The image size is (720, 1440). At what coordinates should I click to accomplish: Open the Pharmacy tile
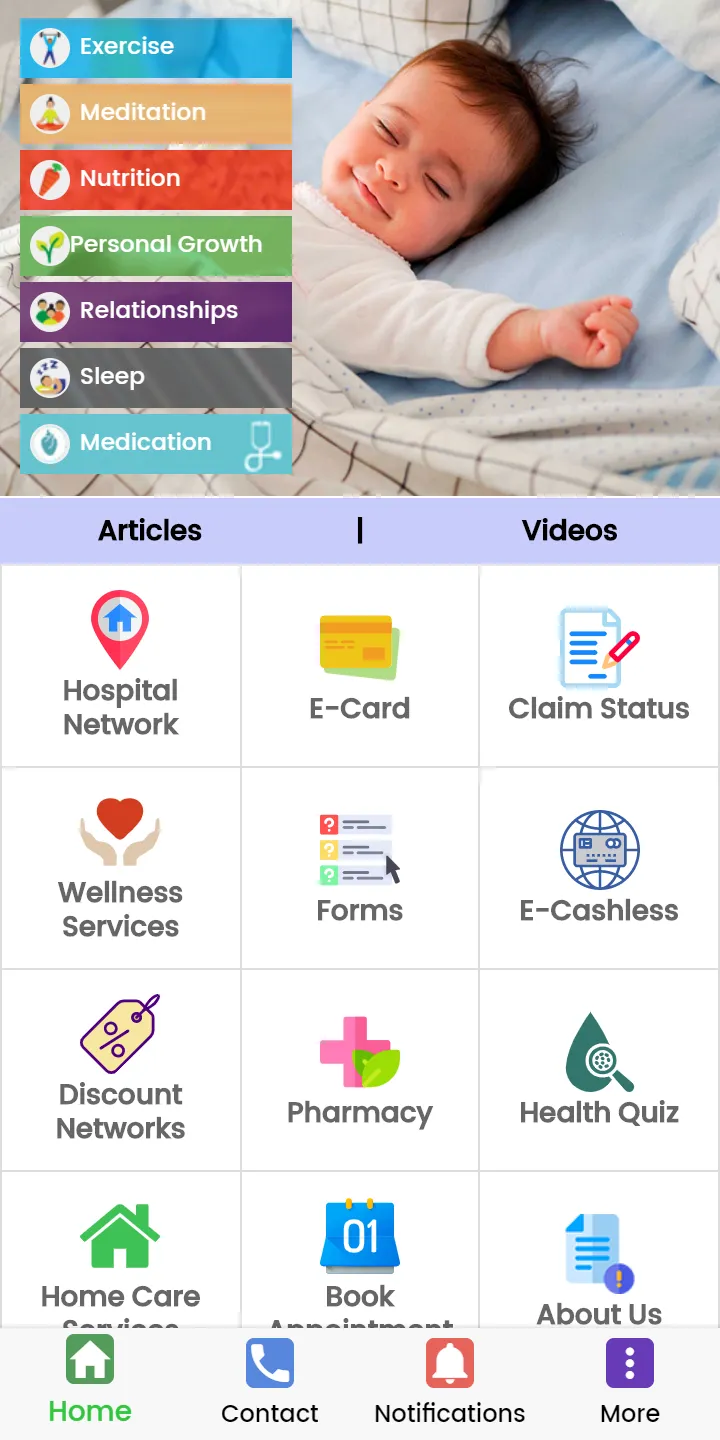(x=360, y=1070)
